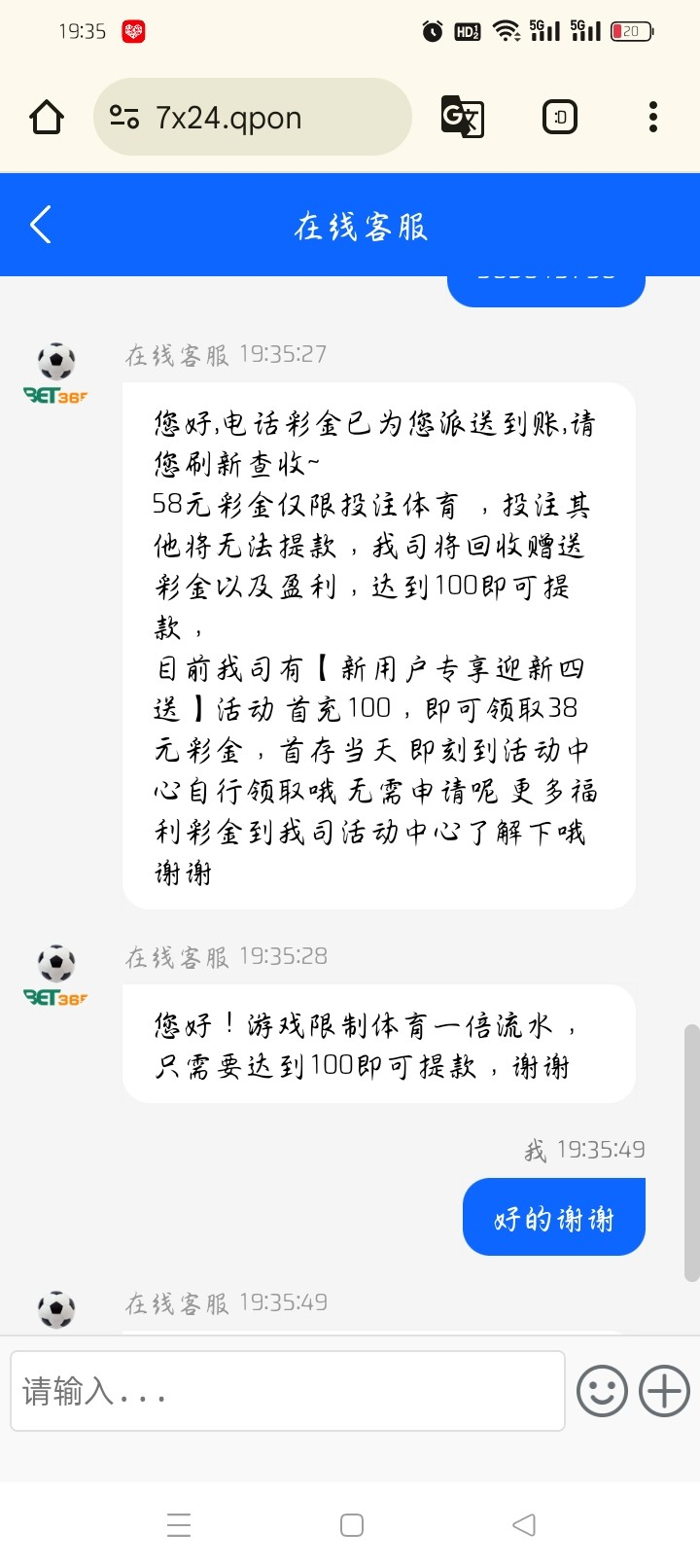Image resolution: width=700 pixels, height=1568 pixels.
Task: Open the system recent apps view
Action: [179, 1524]
